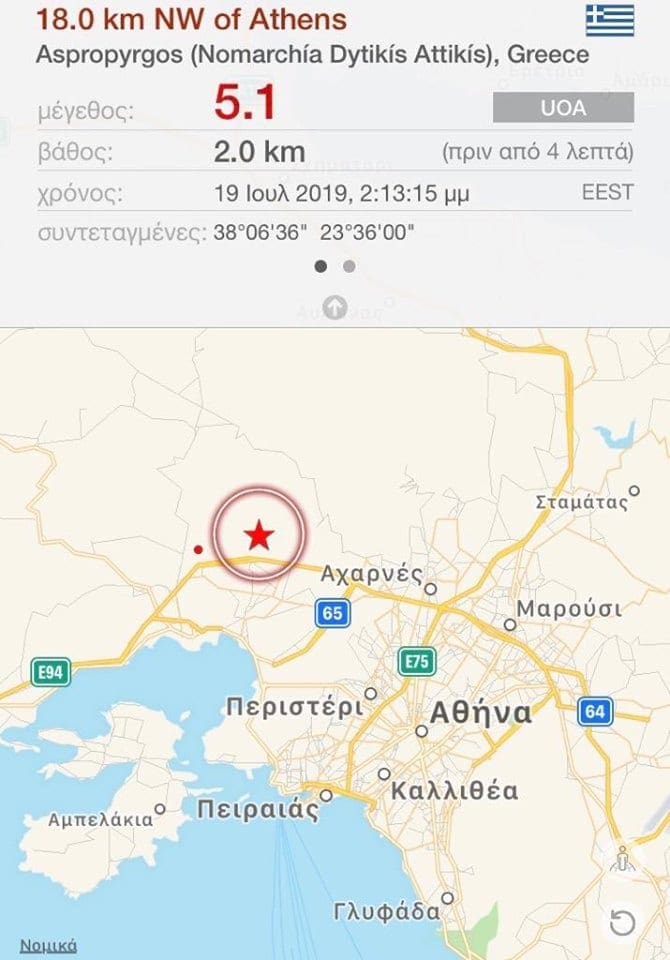
Task: Select the red star epicenter marker
Action: [260, 535]
